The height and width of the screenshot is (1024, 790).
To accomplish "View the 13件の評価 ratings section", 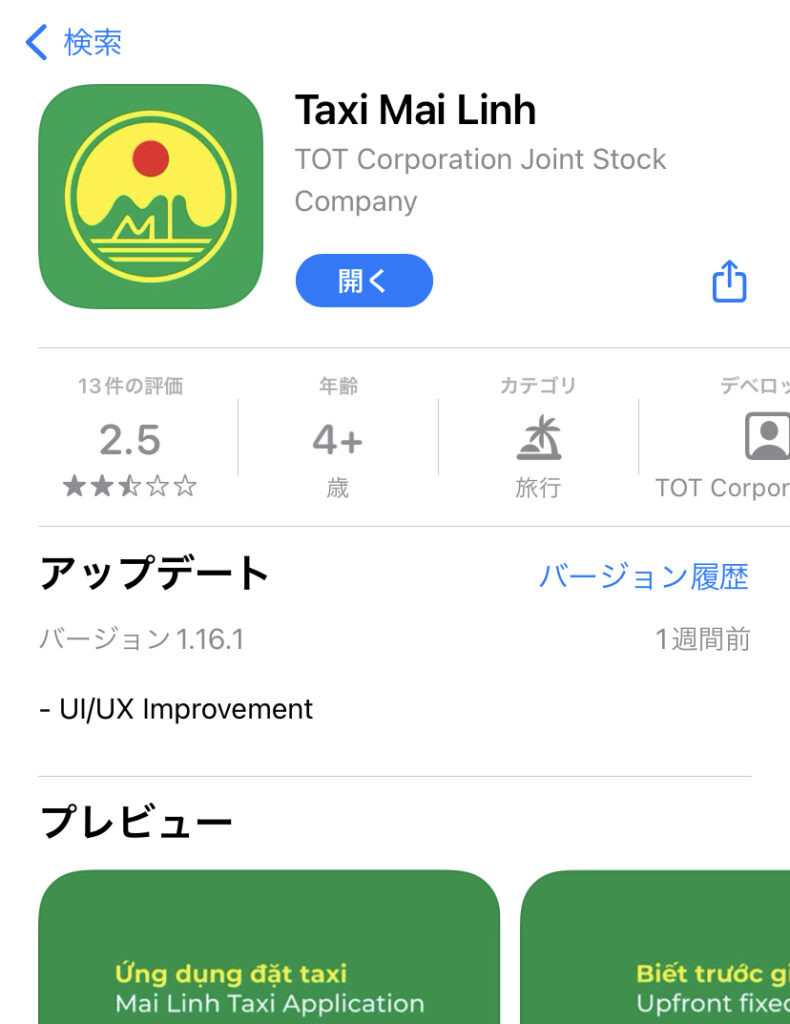I will tap(130, 438).
